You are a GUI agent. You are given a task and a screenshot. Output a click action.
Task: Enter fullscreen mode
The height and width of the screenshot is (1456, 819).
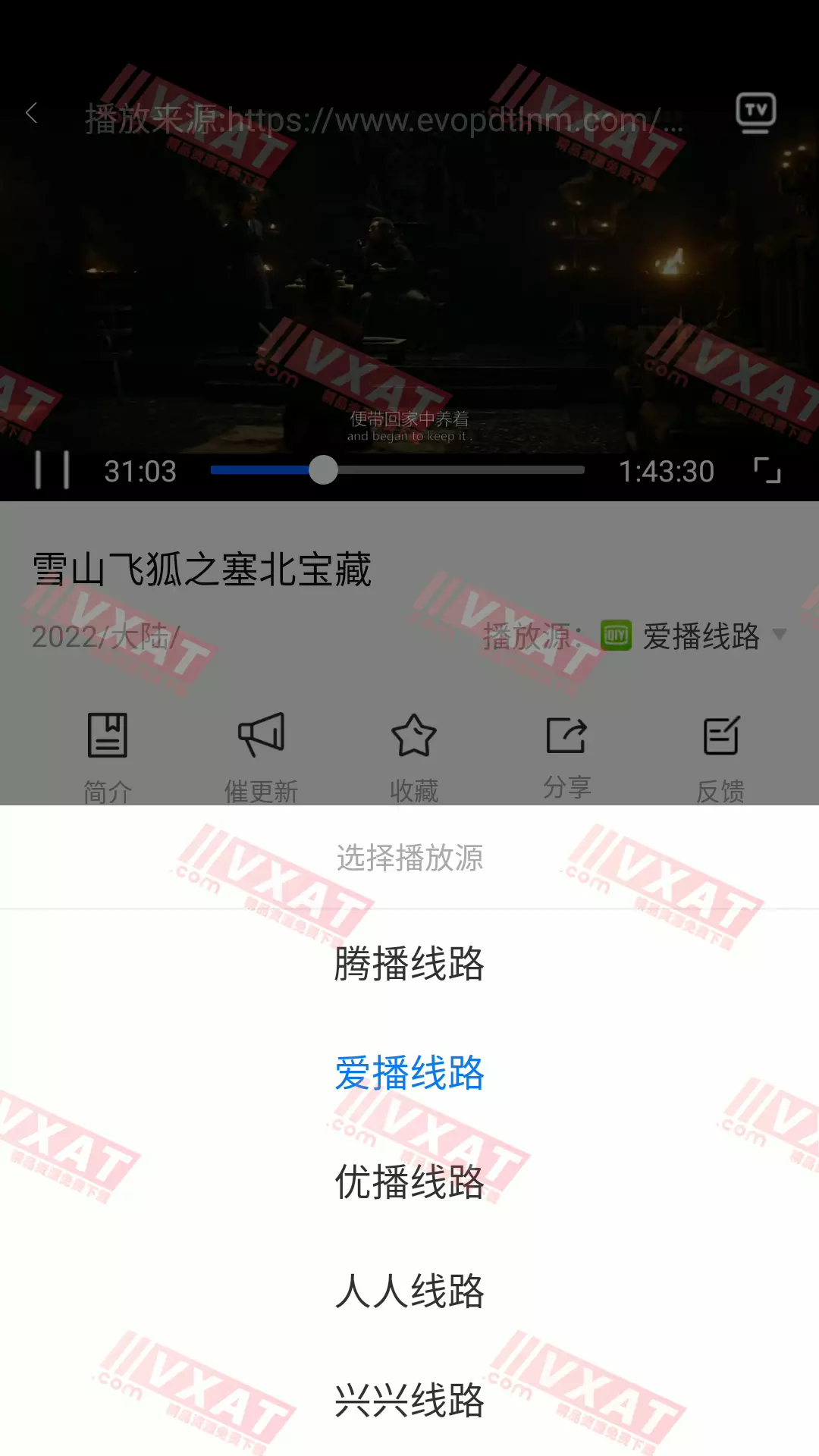point(767,470)
